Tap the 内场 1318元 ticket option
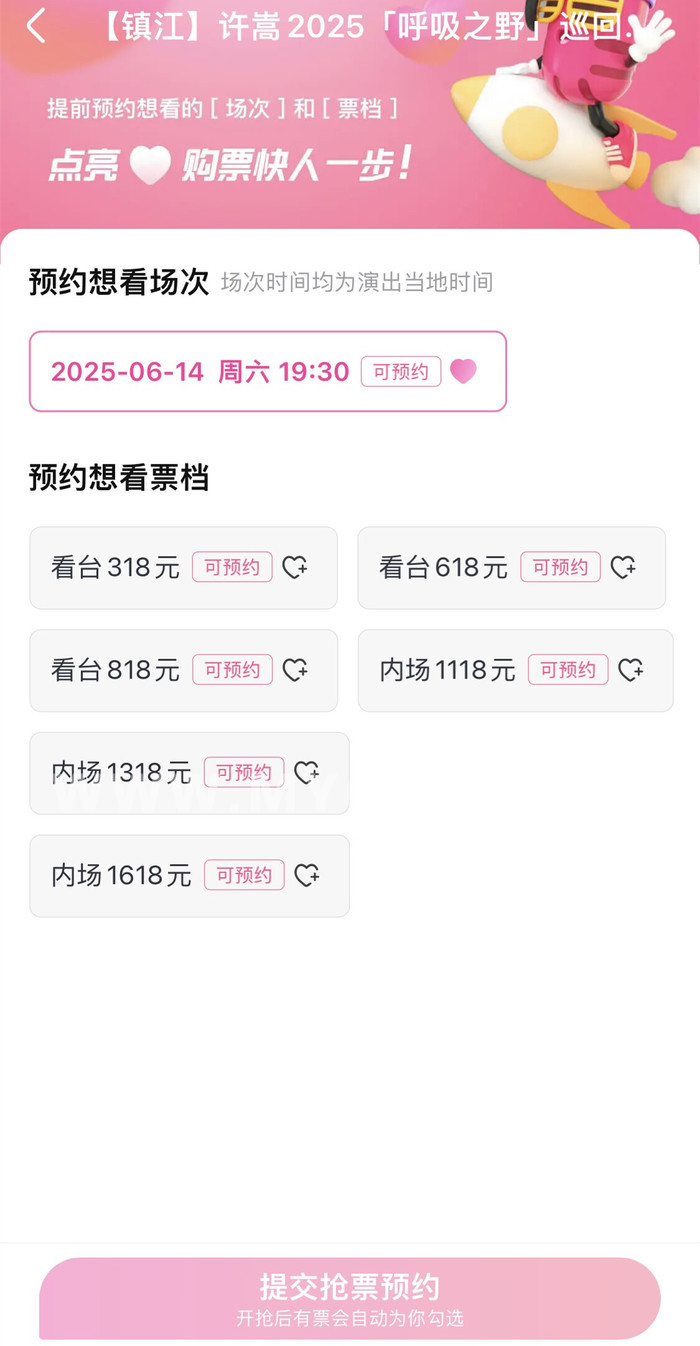700x1346 pixels. coord(189,773)
